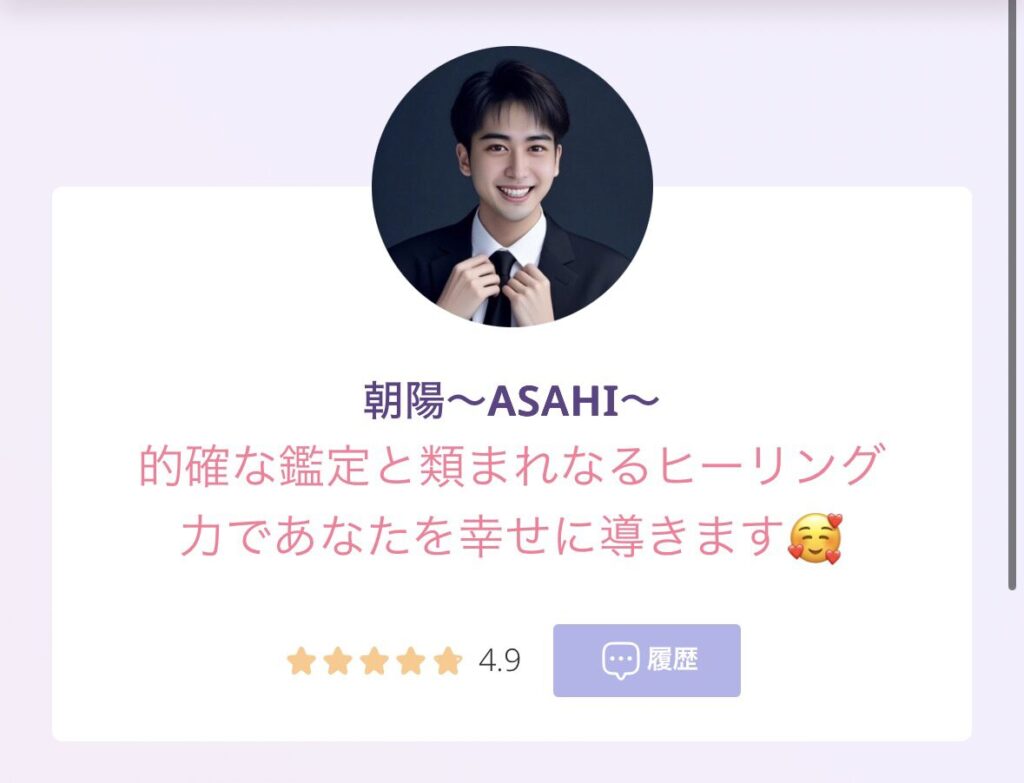Image resolution: width=1024 pixels, height=783 pixels.
Task: Open the advisor's round profile photo
Action: (x=512, y=187)
